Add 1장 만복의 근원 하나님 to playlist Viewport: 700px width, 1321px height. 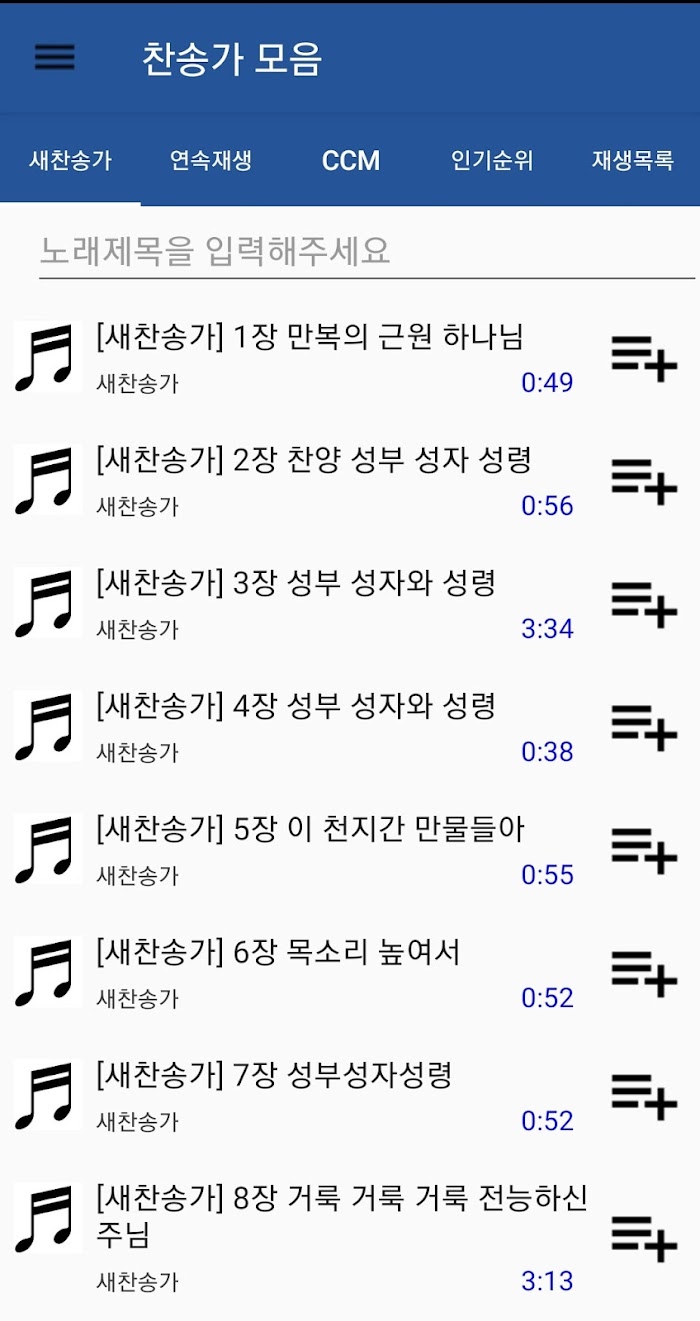click(644, 358)
